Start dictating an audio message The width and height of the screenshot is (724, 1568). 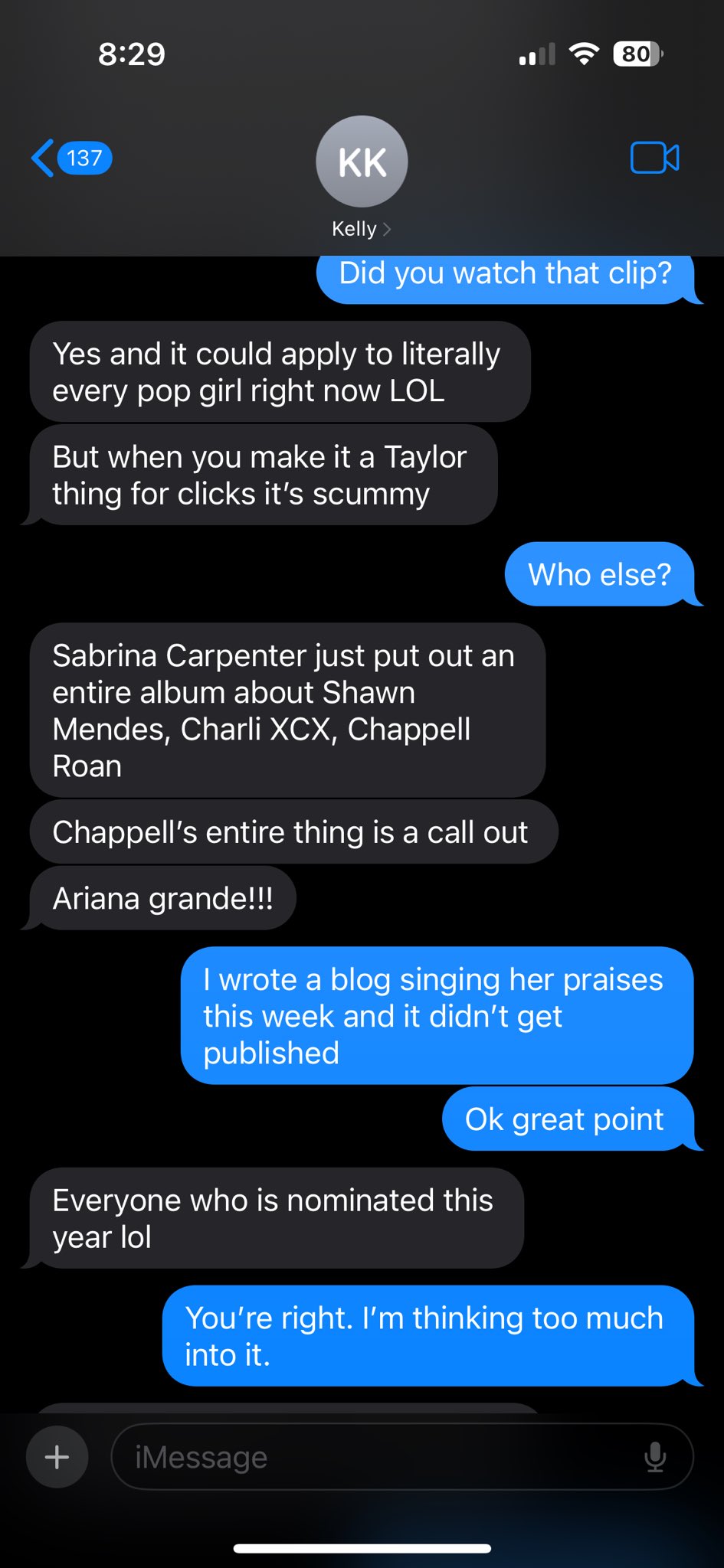coord(655,1457)
